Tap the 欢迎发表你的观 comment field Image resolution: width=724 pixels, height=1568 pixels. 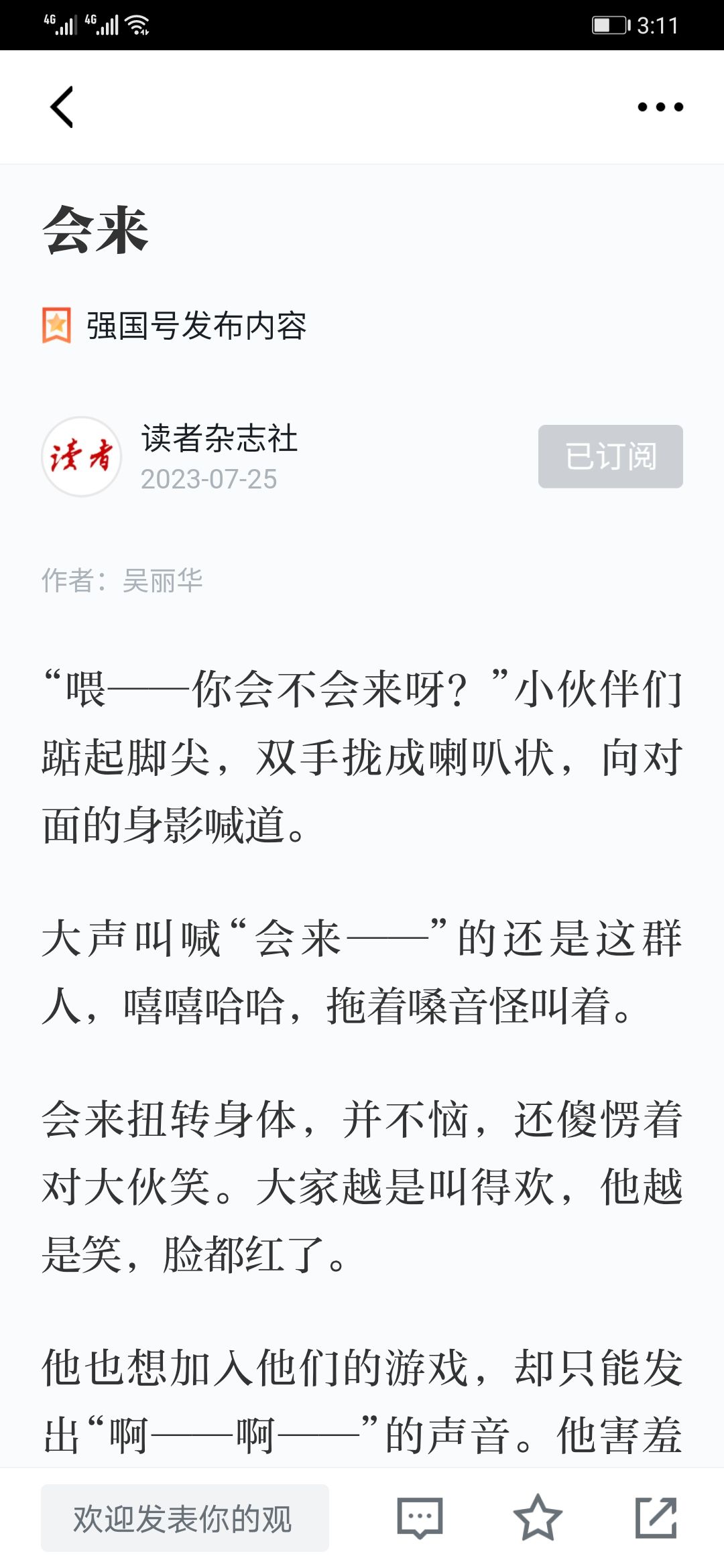[x=185, y=1518]
